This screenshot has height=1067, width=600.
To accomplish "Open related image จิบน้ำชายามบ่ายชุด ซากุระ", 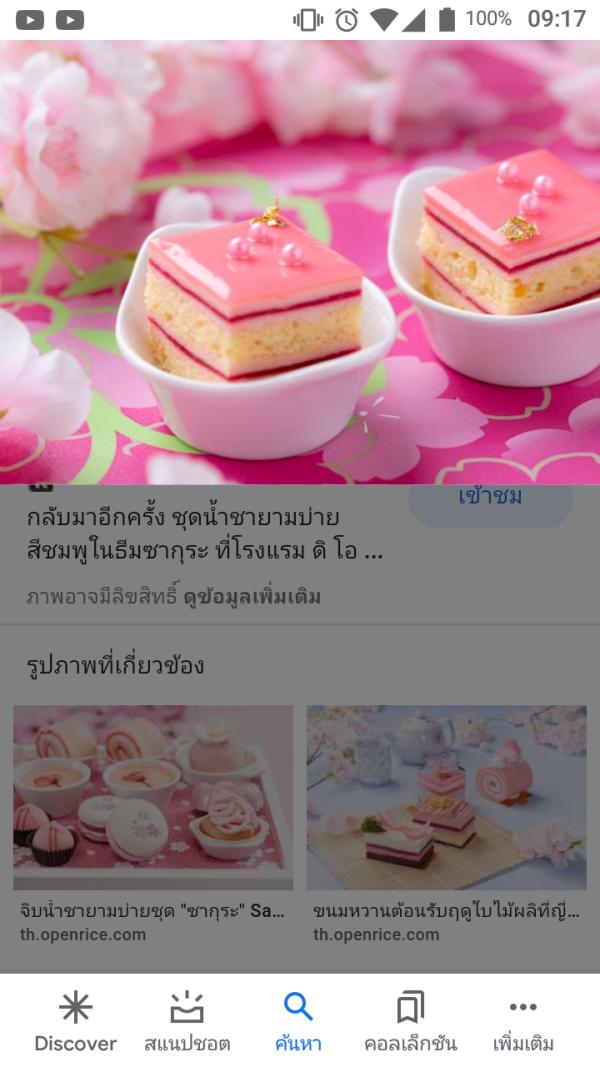I will 153,797.
